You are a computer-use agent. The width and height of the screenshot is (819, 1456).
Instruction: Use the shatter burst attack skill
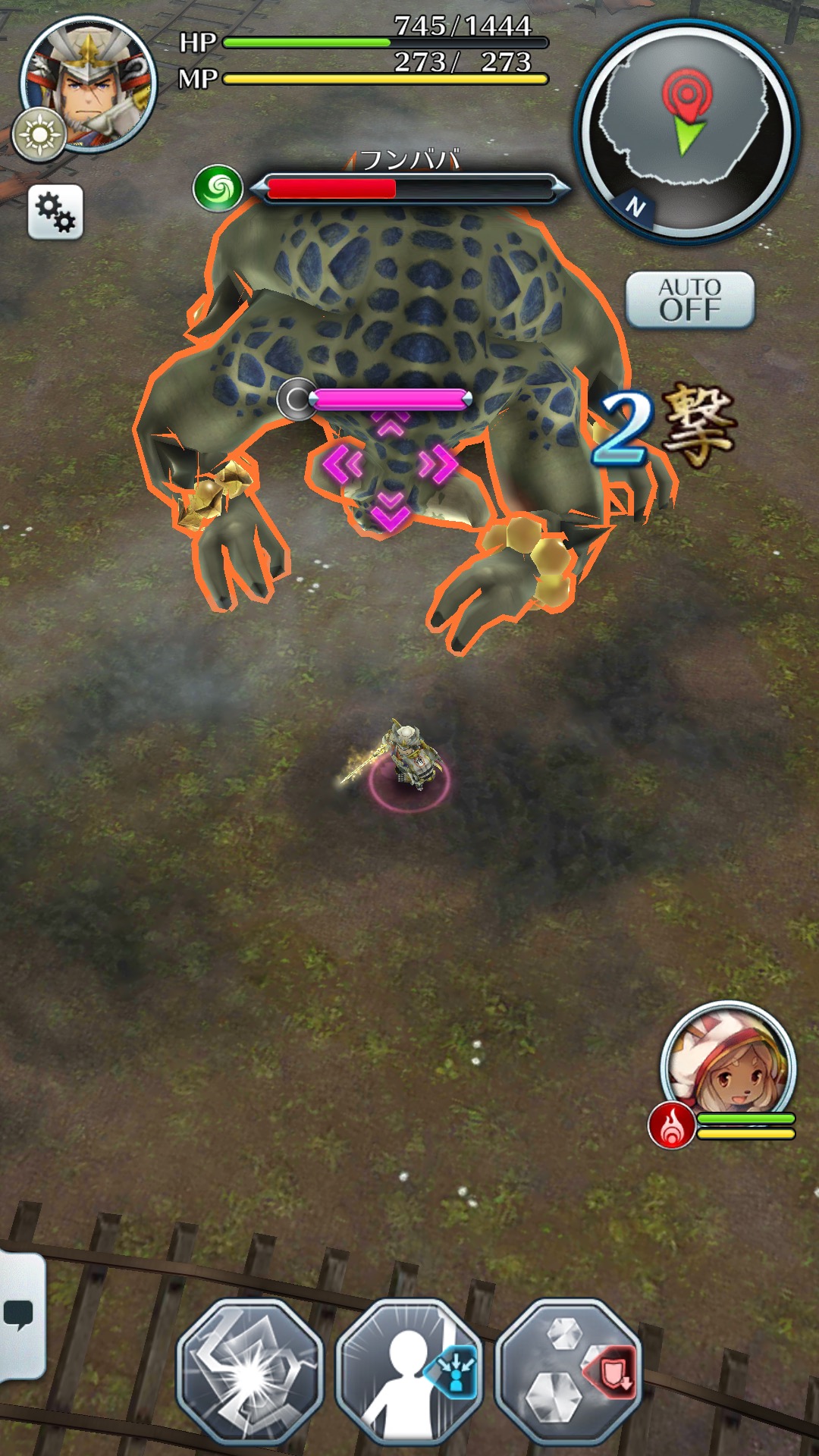[249, 1371]
